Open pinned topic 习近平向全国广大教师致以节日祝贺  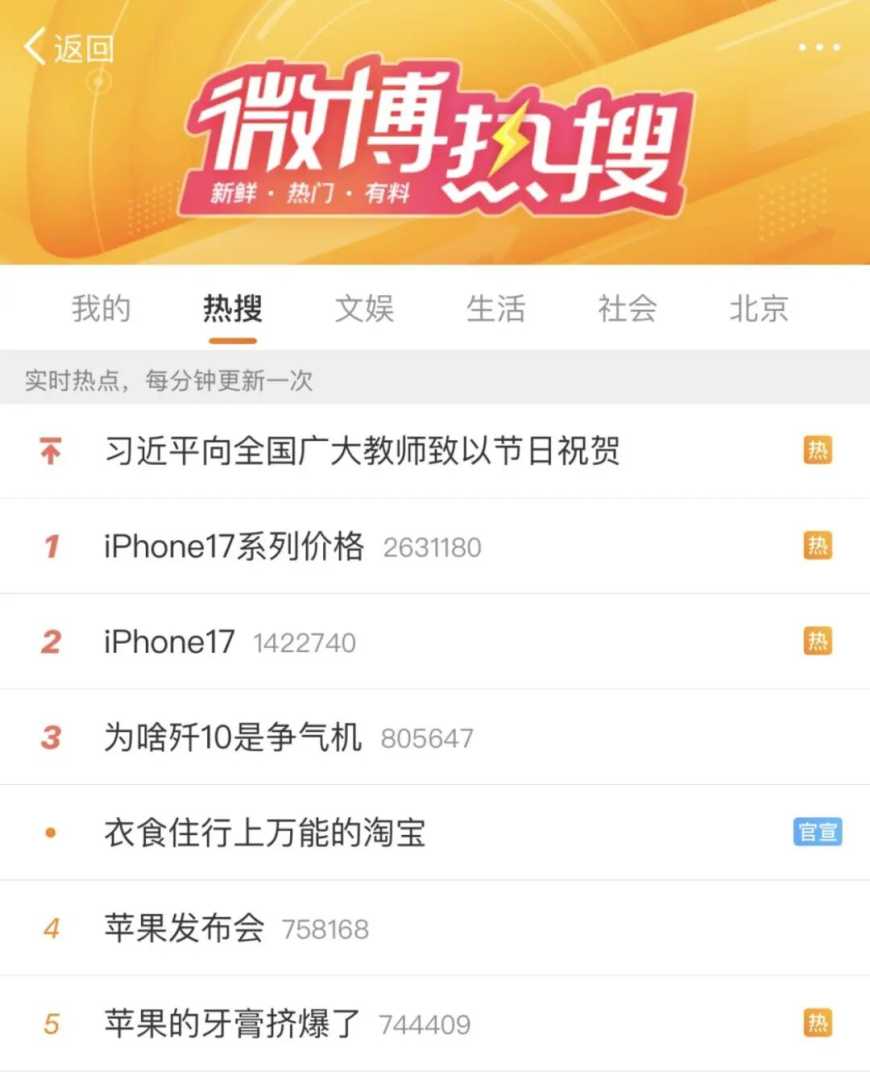click(x=362, y=451)
